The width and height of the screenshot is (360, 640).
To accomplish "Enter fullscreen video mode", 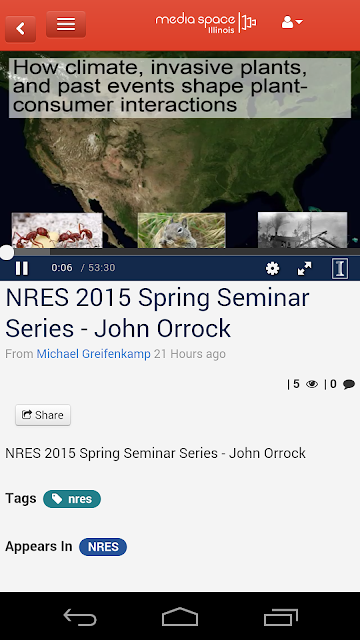I will 304,268.
